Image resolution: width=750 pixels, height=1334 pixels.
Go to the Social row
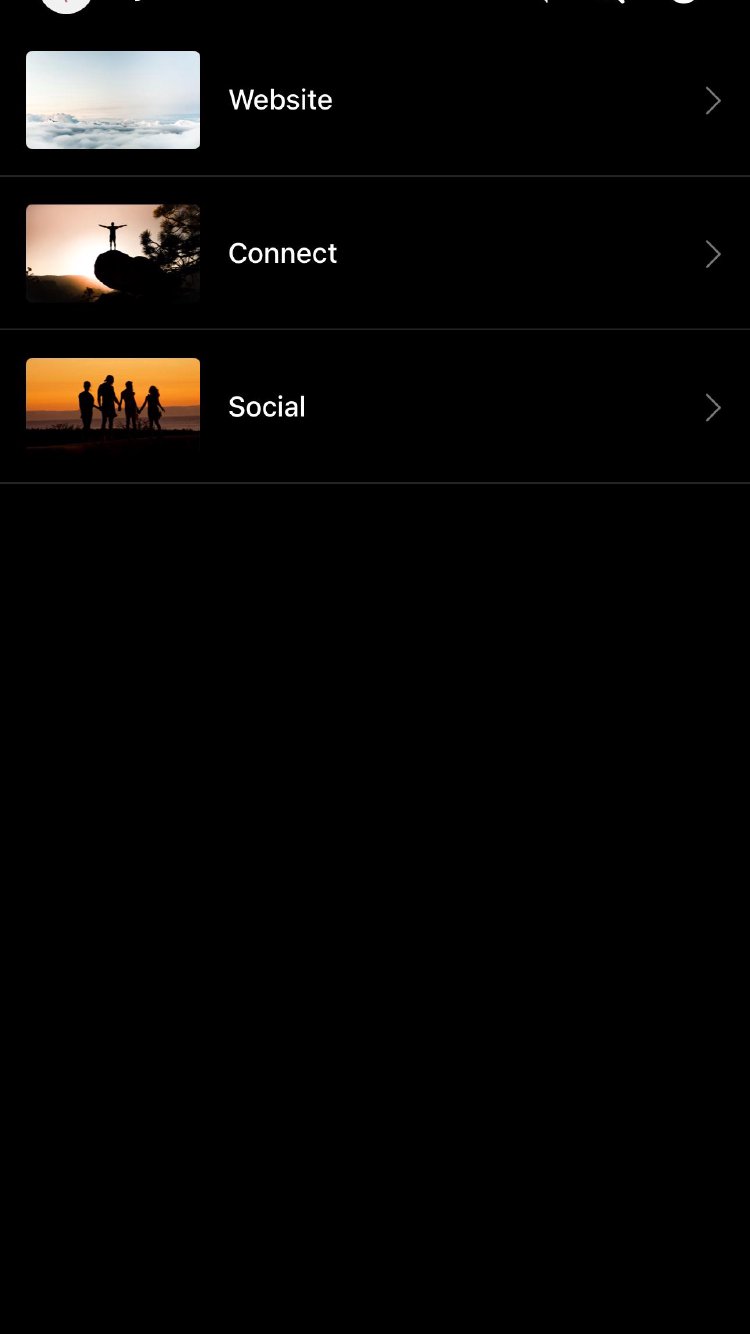(375, 407)
